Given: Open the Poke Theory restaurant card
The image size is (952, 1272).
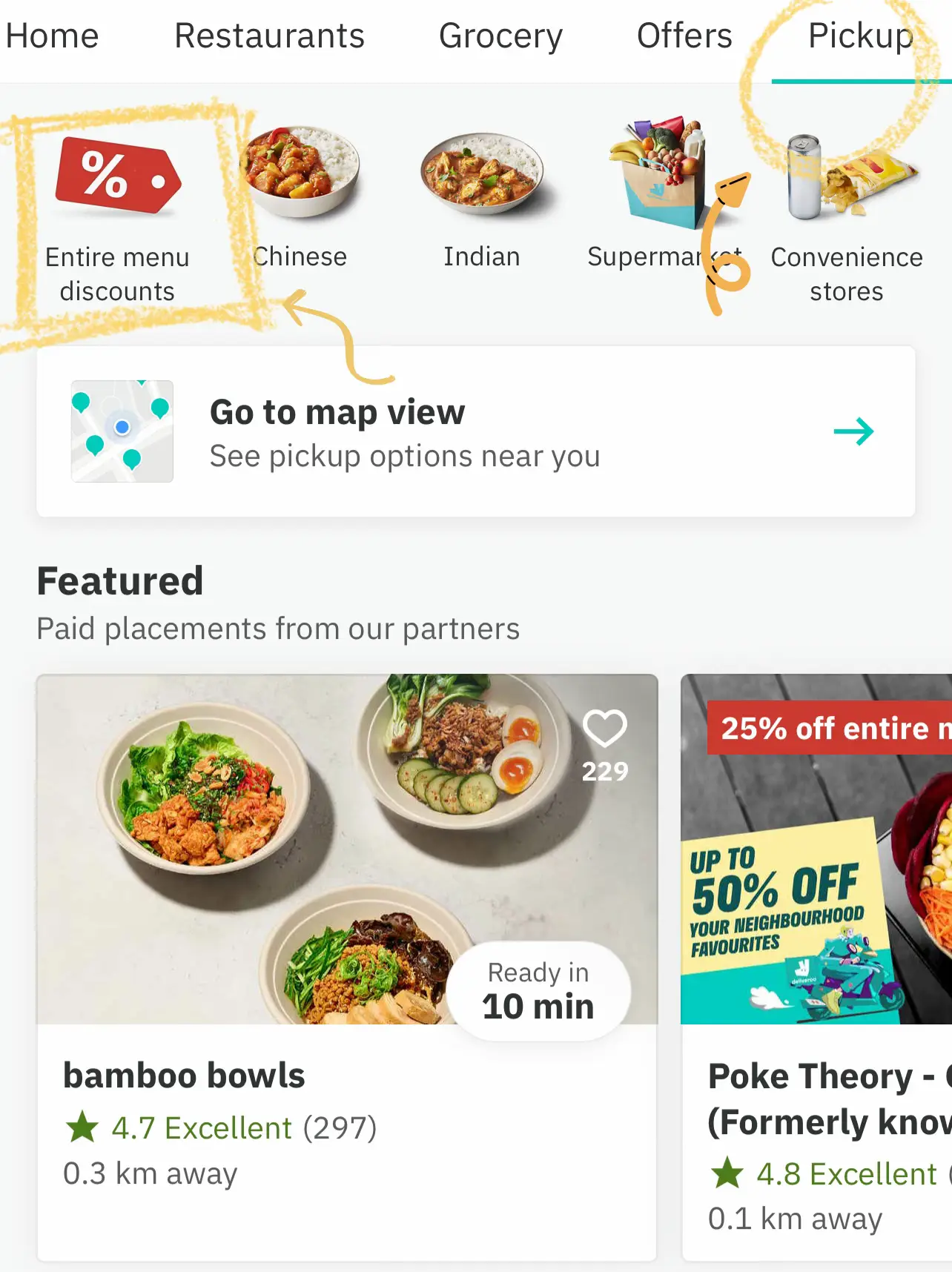Looking at the screenshot, I should point(816,1097).
